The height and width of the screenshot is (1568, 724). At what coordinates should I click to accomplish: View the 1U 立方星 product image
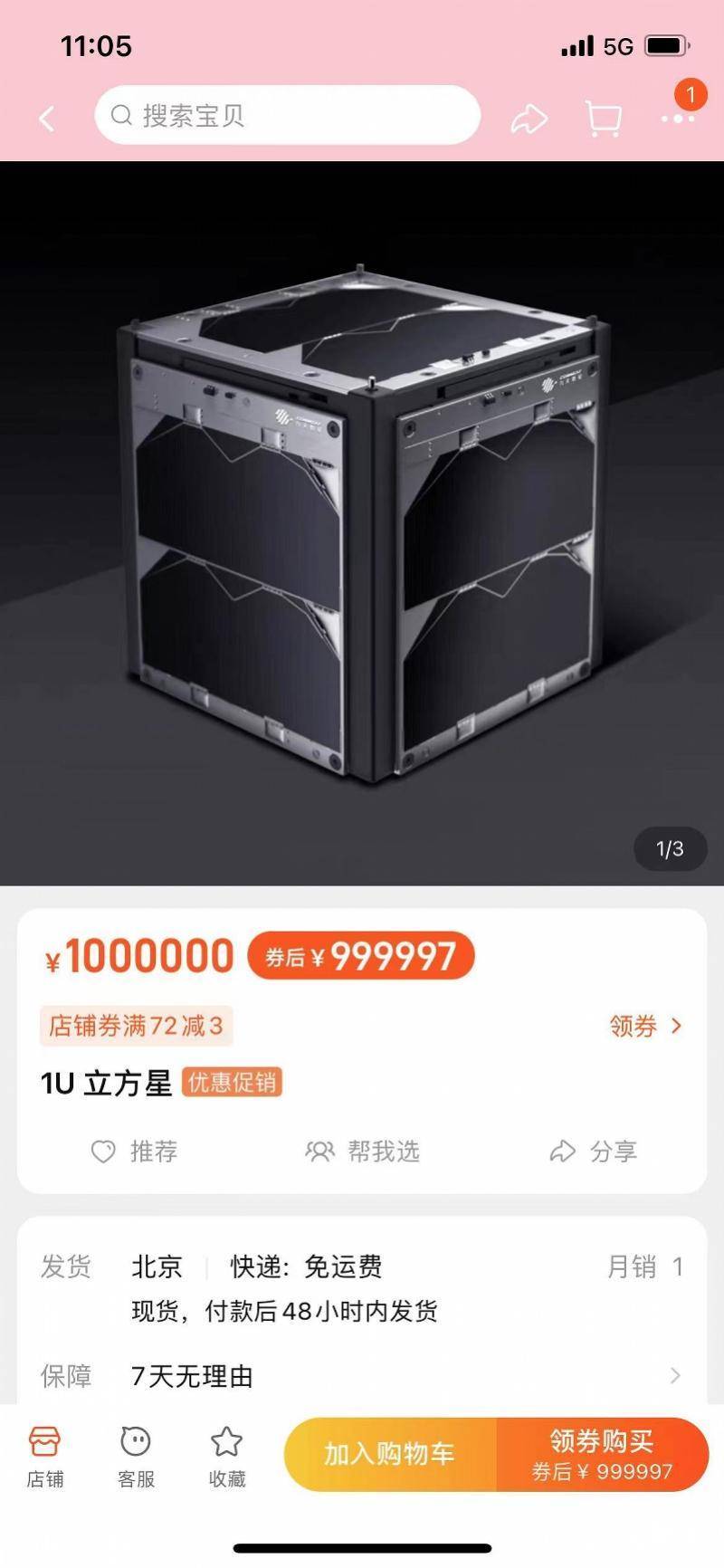[362, 523]
